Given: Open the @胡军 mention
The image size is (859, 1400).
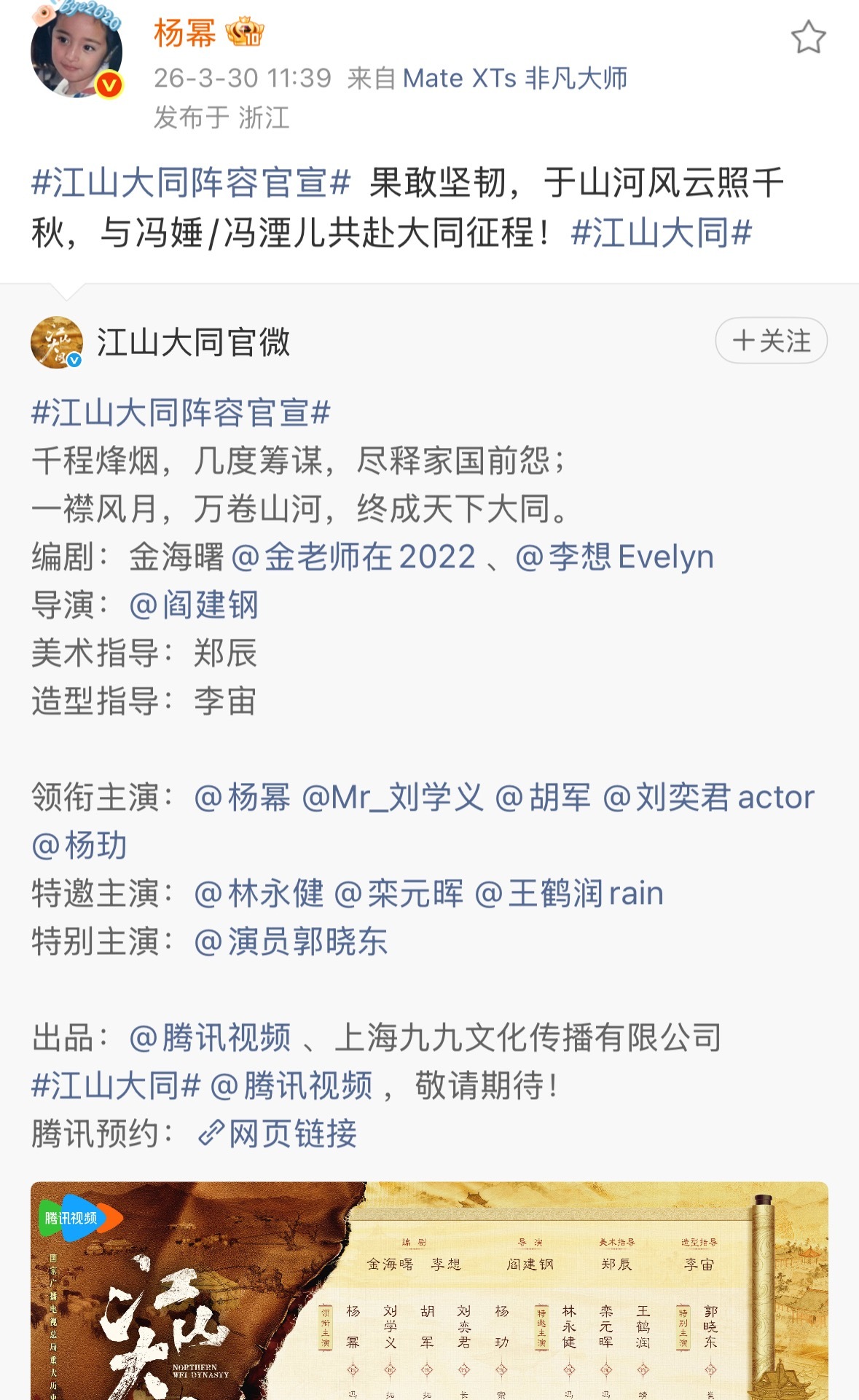Looking at the screenshot, I should pos(543,797).
